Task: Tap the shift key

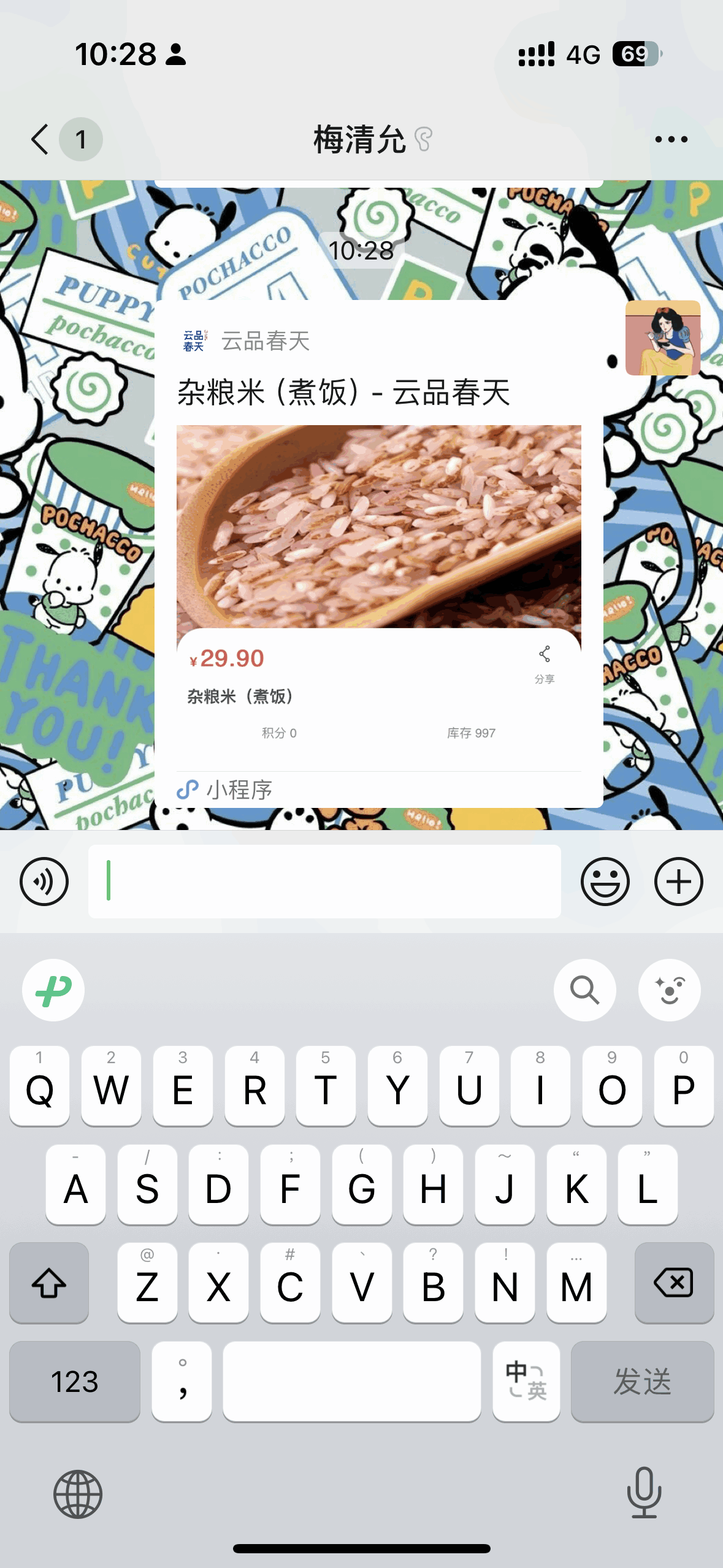Action: coord(49,1283)
